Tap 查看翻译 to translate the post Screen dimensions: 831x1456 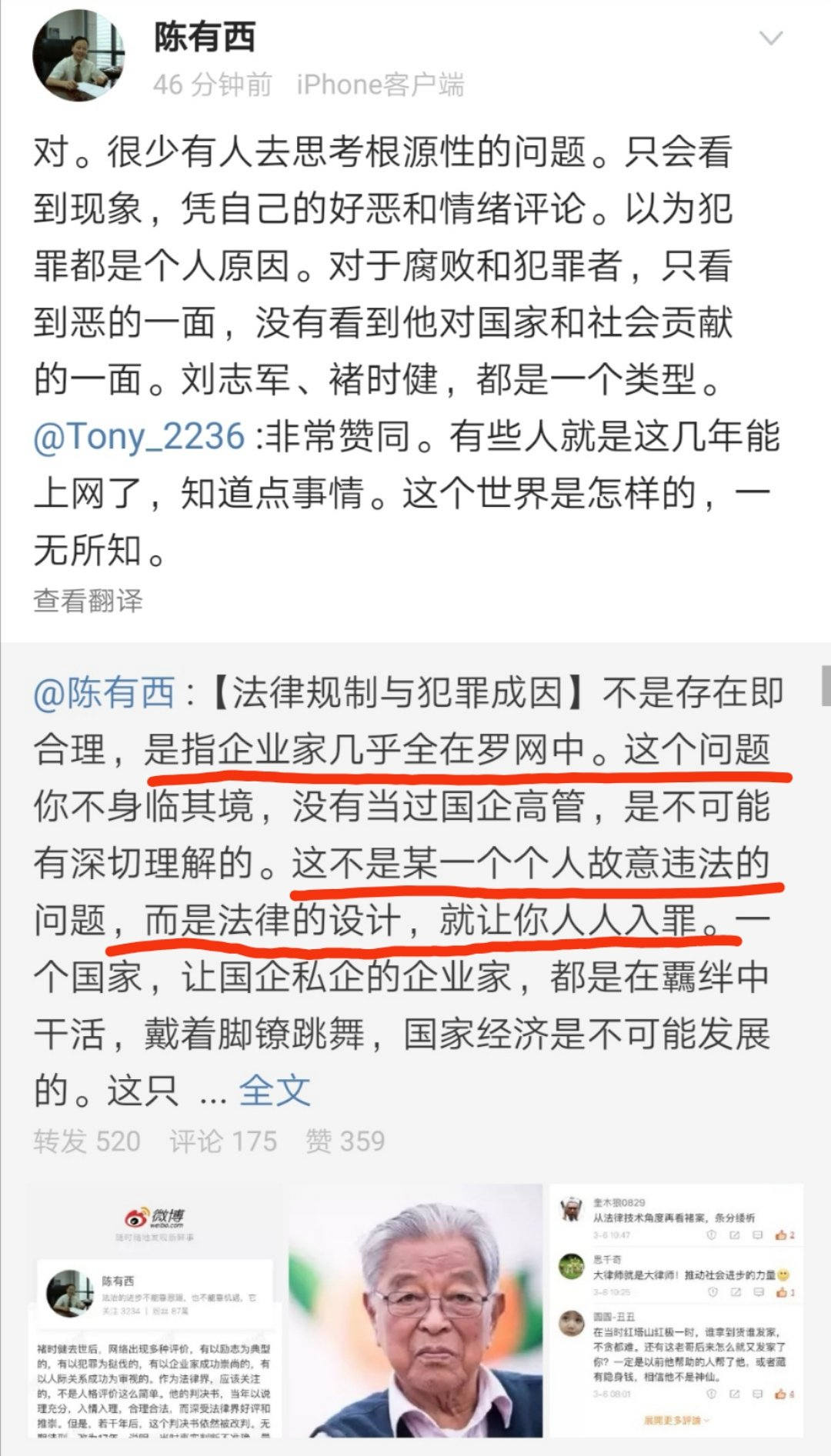[88, 601]
